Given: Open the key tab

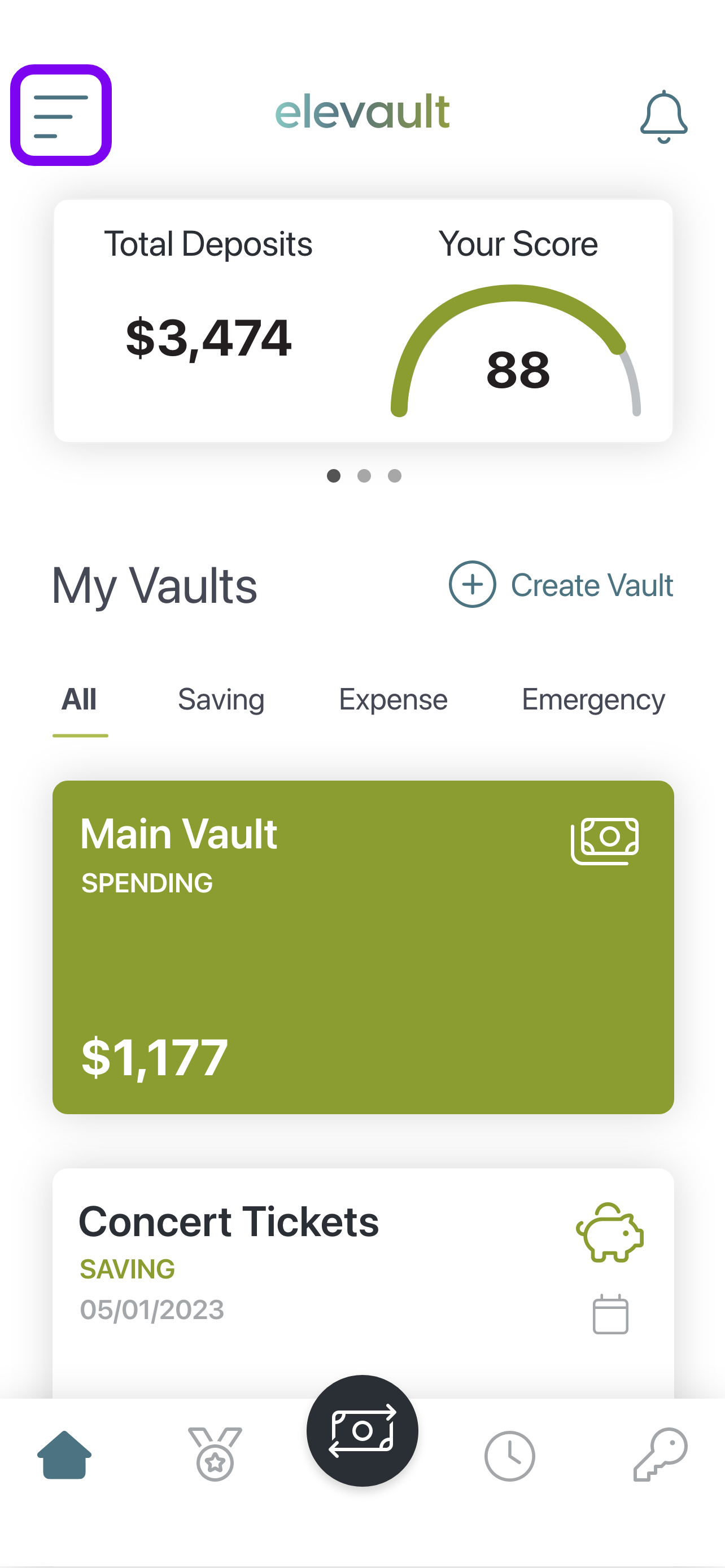Looking at the screenshot, I should 661,1454.
